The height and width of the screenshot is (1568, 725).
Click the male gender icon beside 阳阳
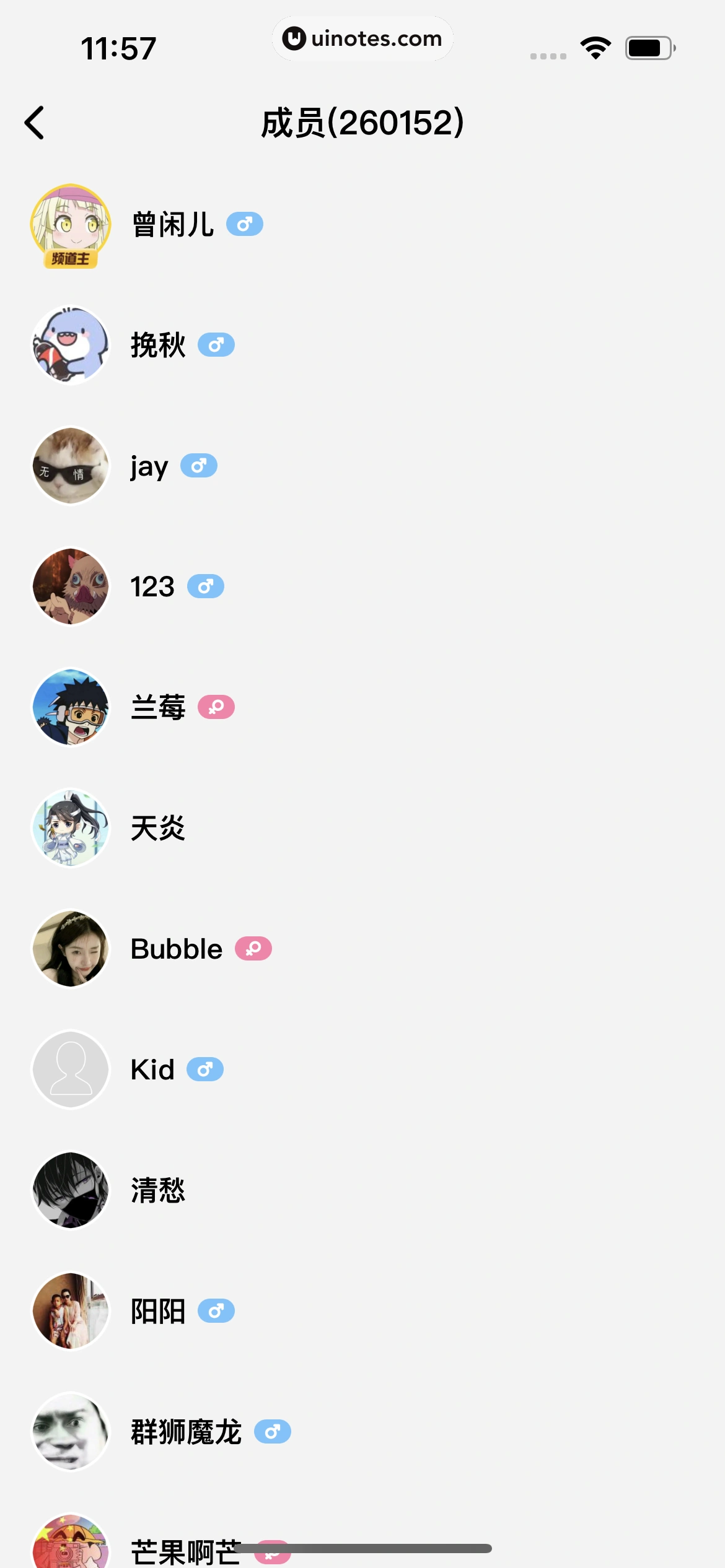(x=216, y=1310)
